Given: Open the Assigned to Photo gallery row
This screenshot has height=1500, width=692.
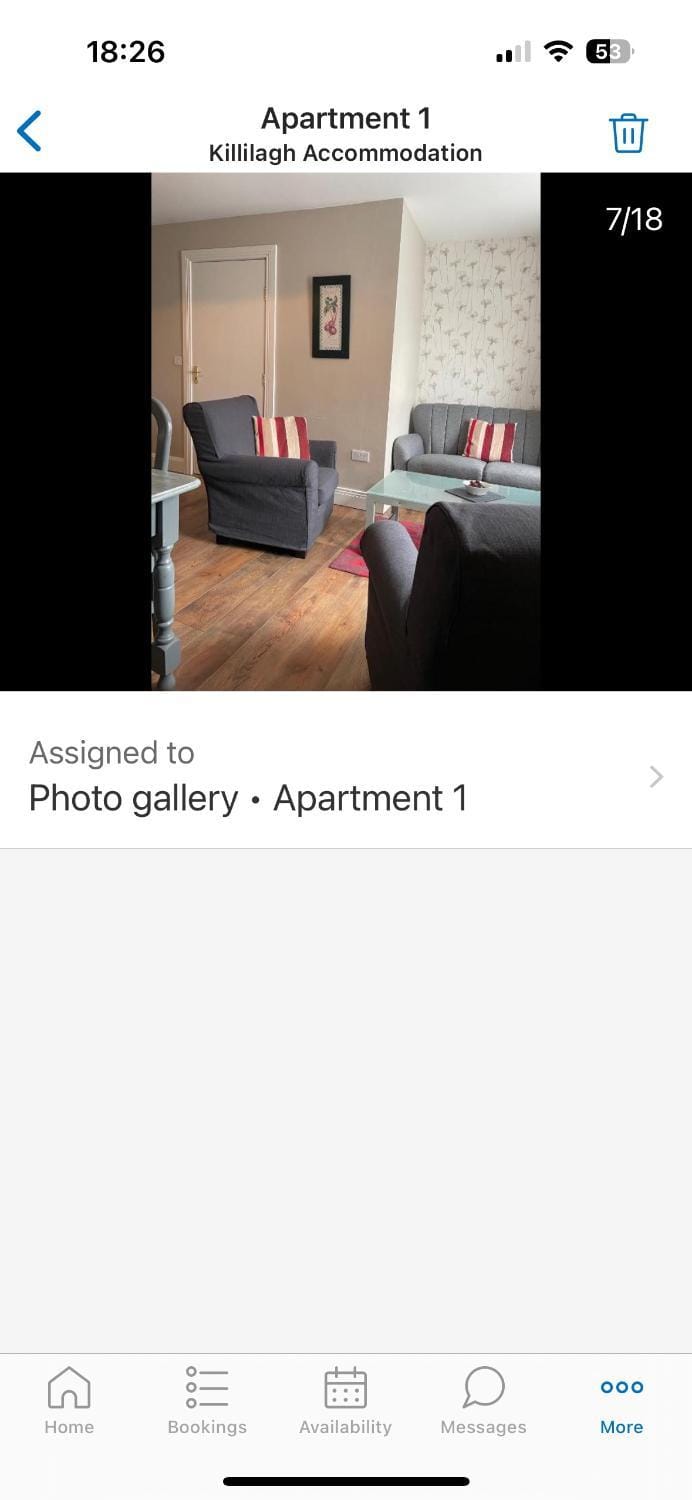Looking at the screenshot, I should click(x=346, y=777).
